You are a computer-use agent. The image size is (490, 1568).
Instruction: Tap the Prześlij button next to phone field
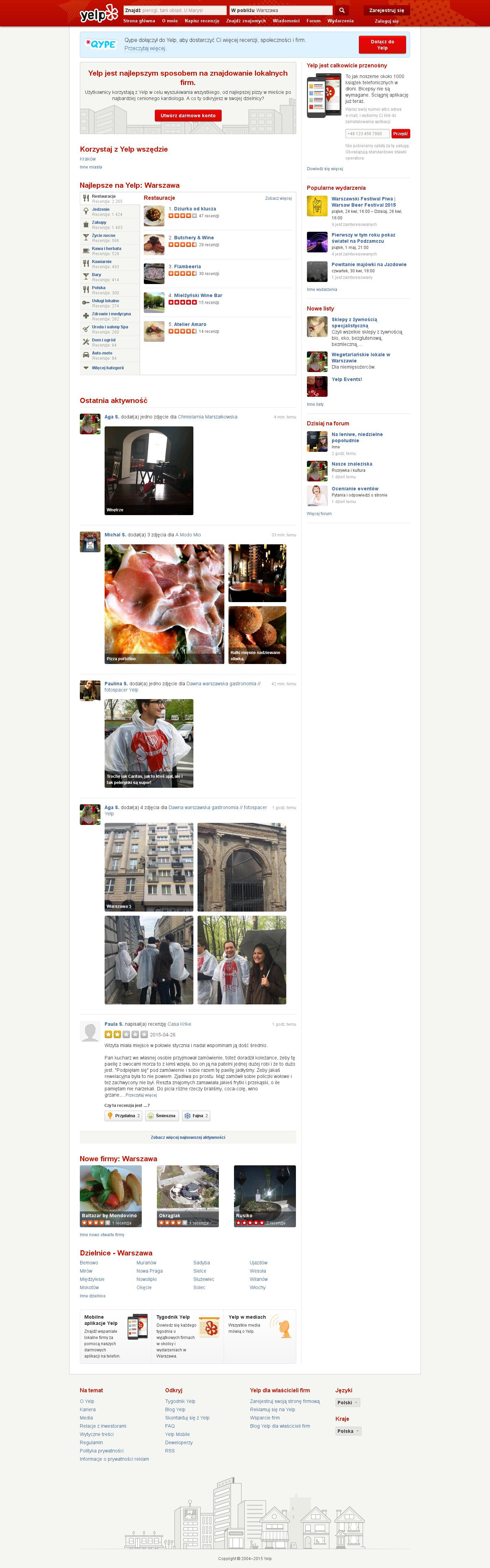pos(401,134)
